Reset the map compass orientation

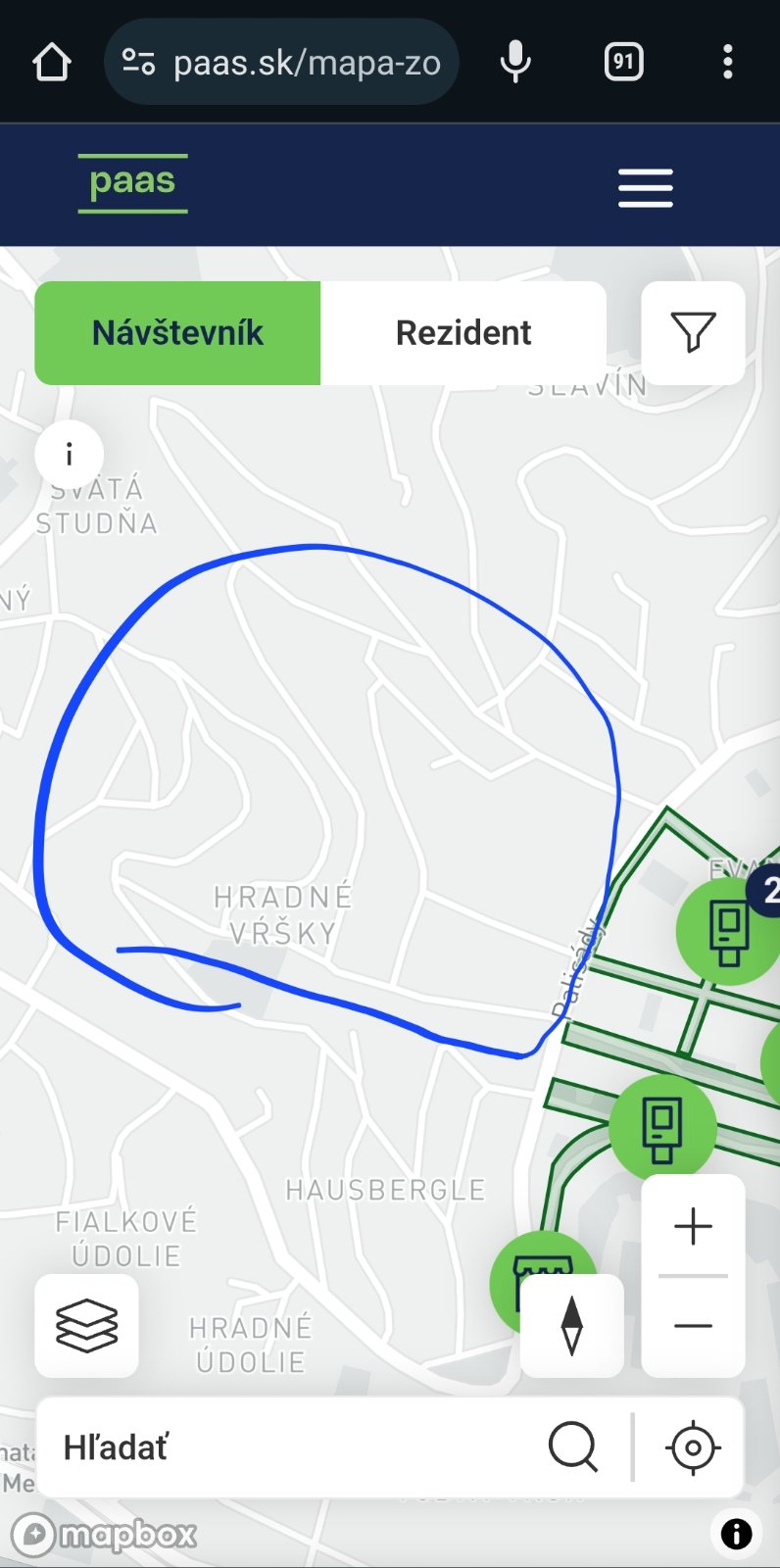[x=572, y=1326]
